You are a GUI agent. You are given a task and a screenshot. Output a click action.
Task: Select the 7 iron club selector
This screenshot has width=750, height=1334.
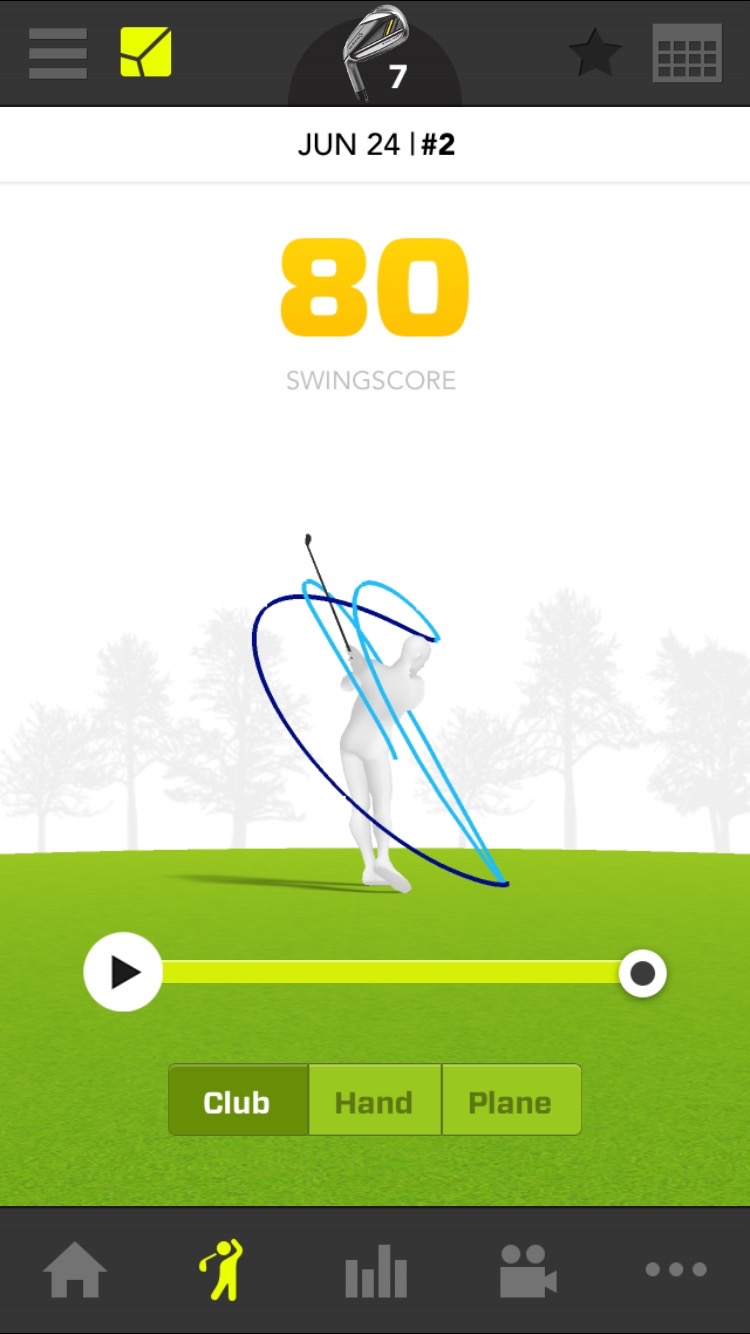coord(375,53)
